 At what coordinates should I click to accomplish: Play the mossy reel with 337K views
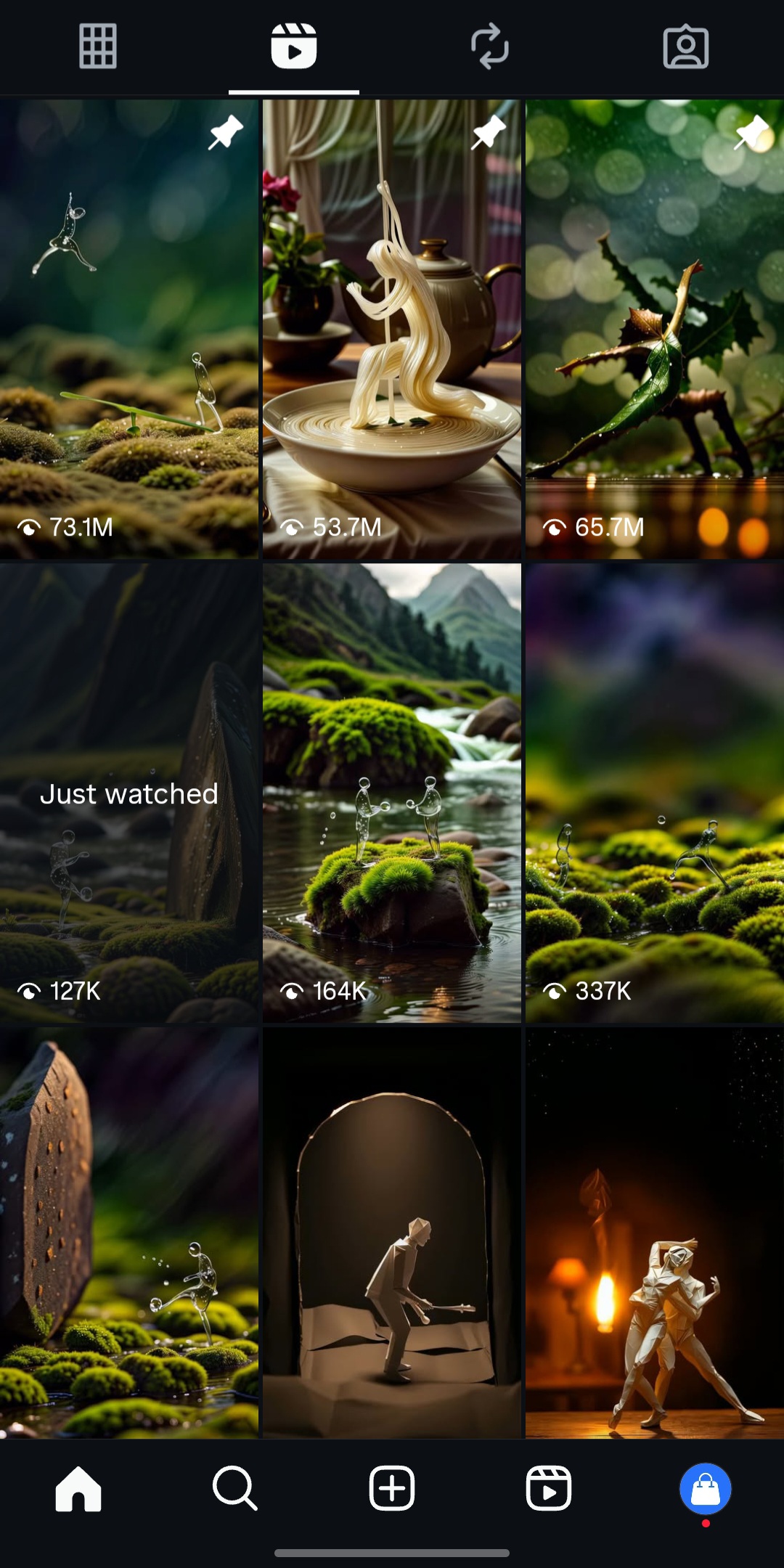click(x=655, y=793)
